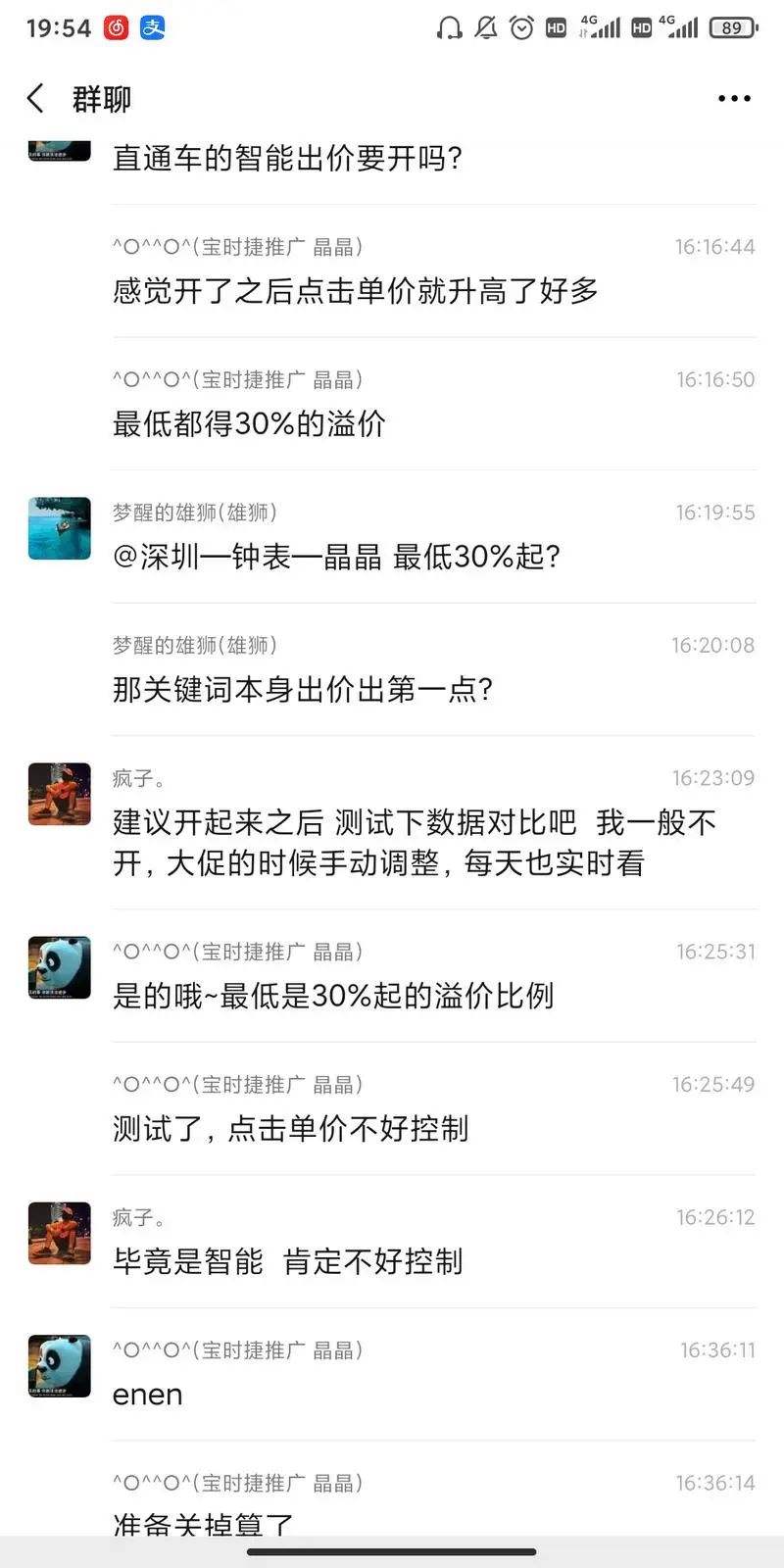Go back from the 群聊 screen
The height and width of the screenshot is (1568, 784).
[x=36, y=98]
